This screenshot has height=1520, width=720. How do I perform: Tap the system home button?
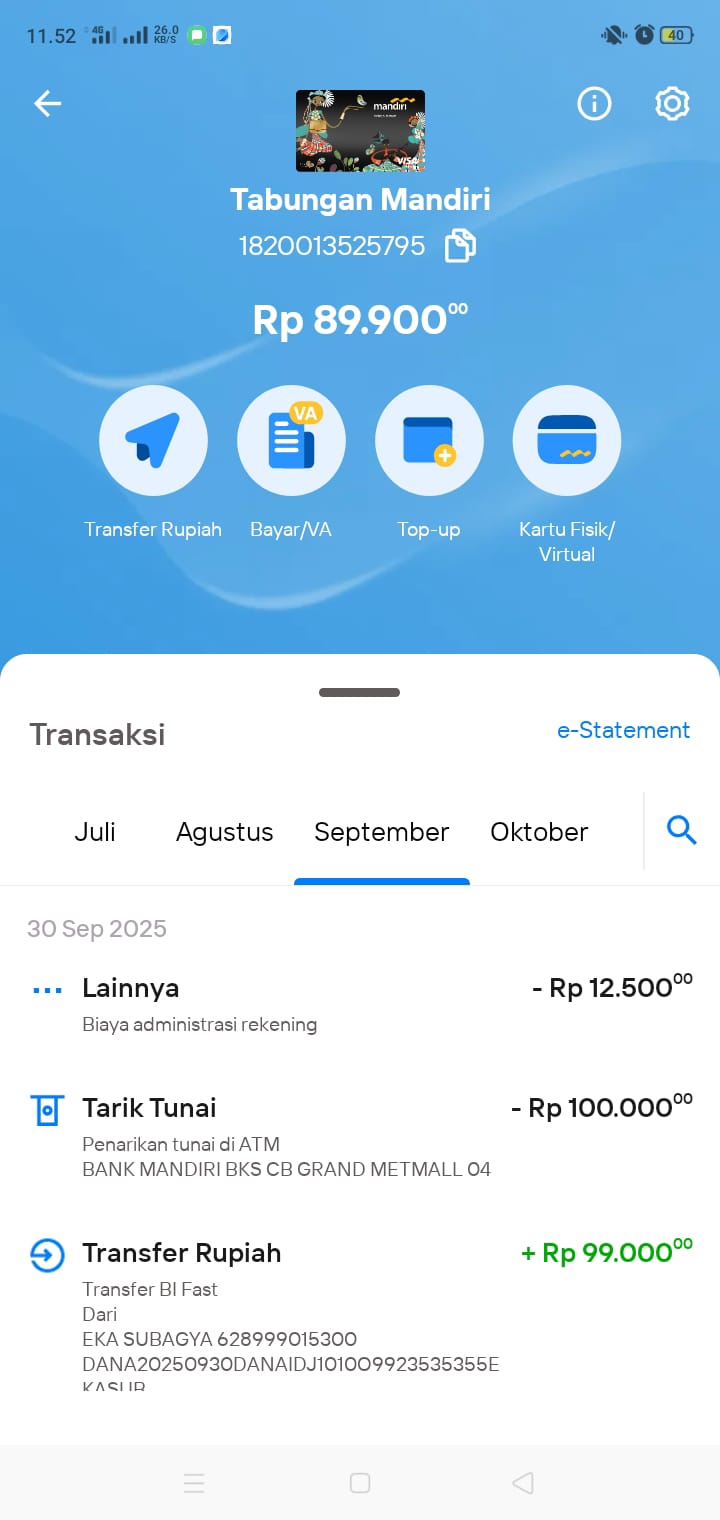[360, 1483]
